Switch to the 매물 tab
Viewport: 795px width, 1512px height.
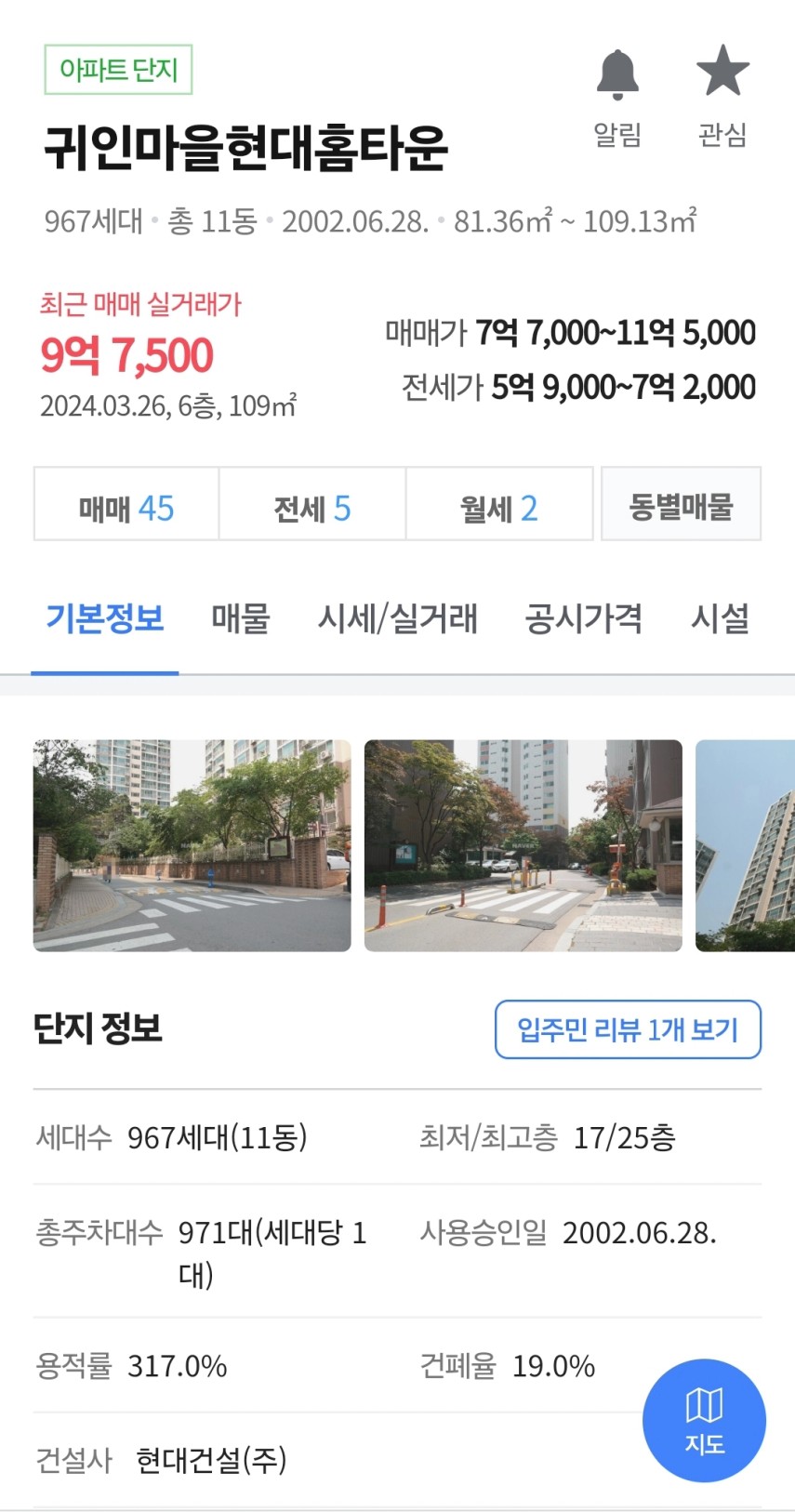coord(241,618)
